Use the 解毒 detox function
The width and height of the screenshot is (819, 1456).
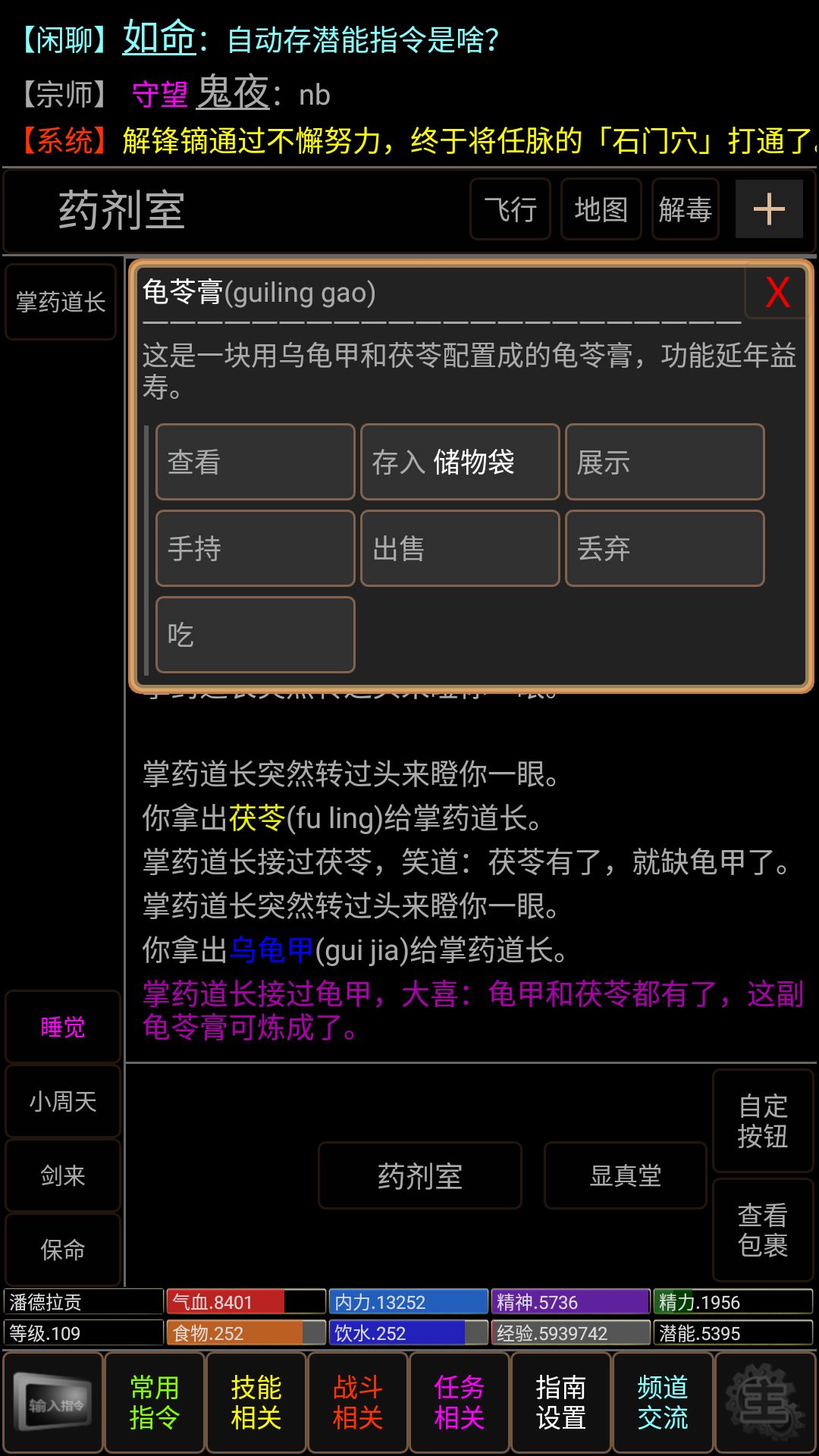click(x=685, y=209)
